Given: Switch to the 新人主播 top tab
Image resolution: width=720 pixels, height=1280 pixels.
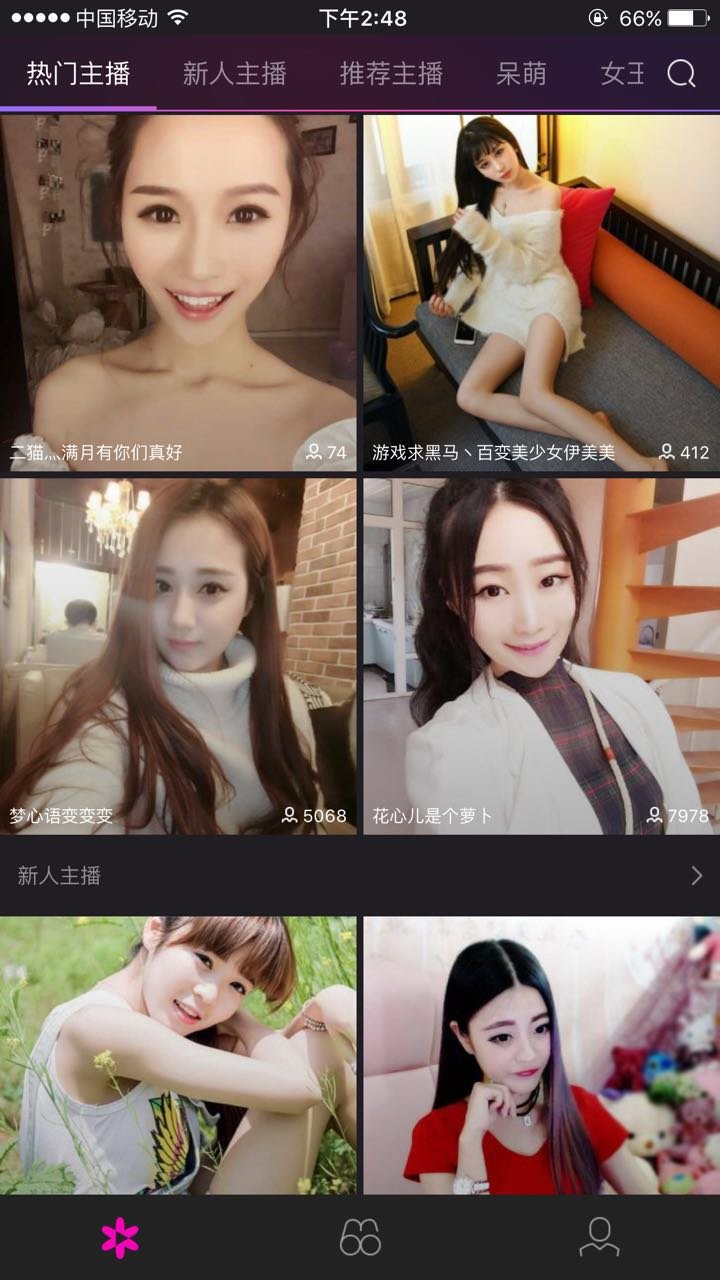Looking at the screenshot, I should [235, 74].
